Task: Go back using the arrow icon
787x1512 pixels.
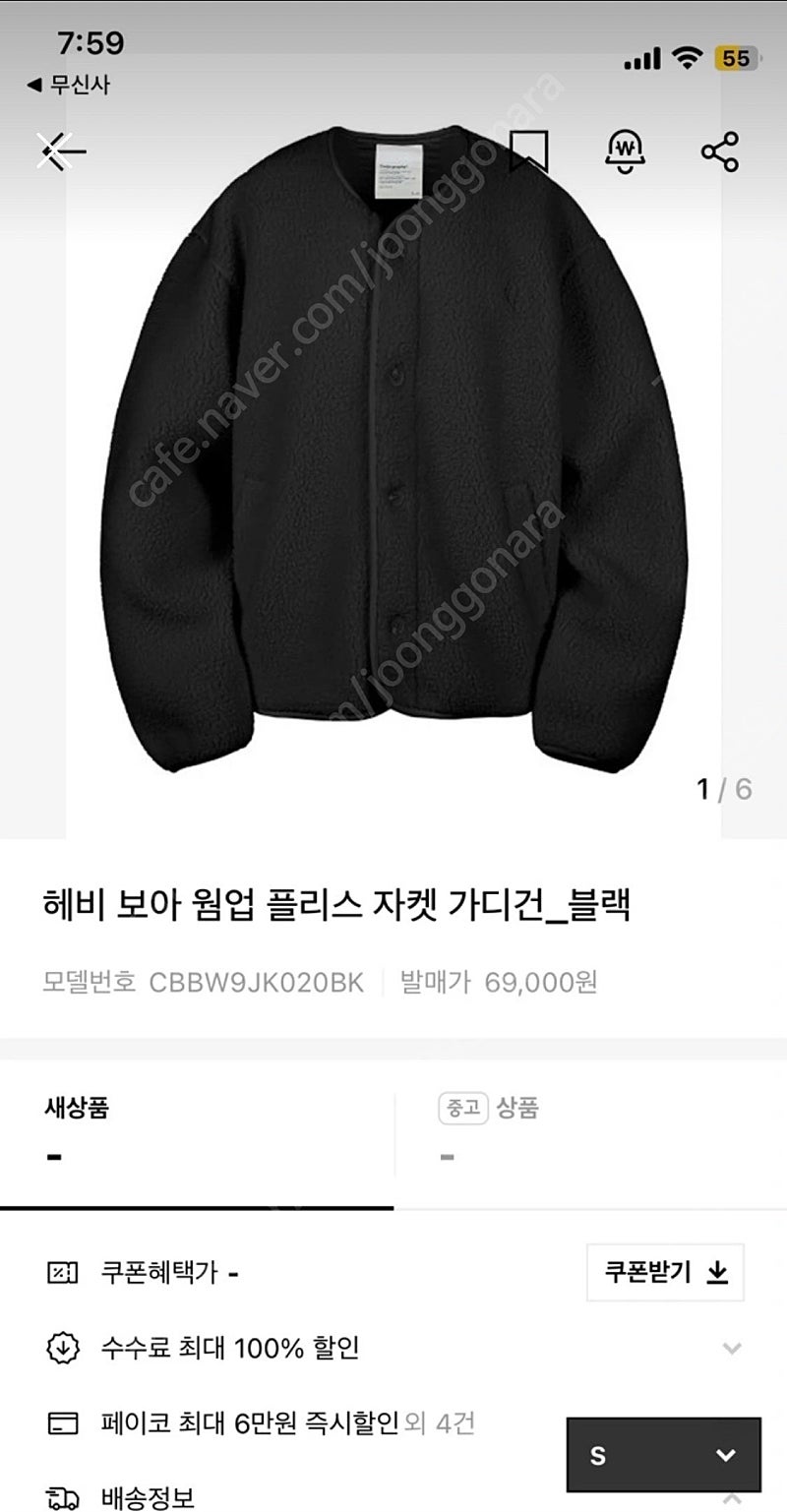Action: click(x=62, y=151)
